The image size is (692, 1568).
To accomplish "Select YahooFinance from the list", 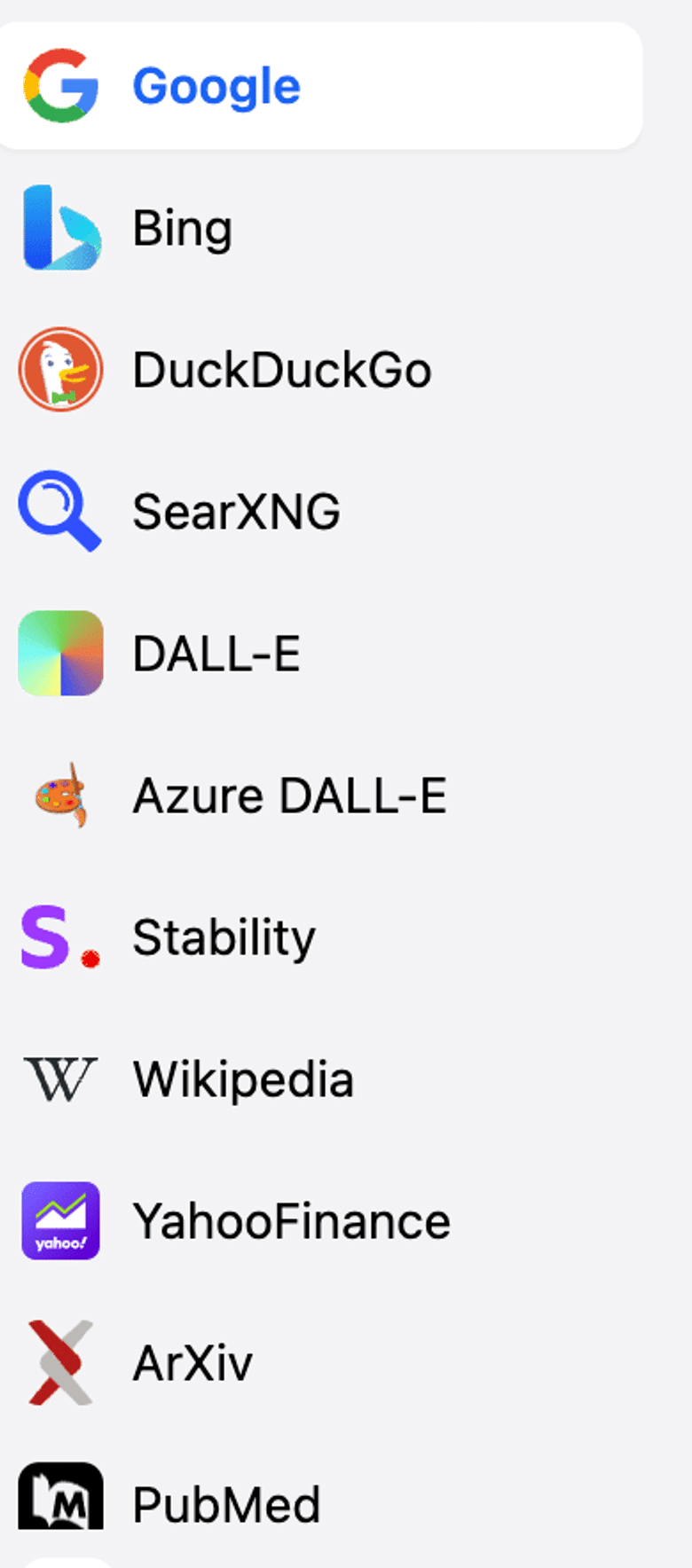I will coord(291,1221).
